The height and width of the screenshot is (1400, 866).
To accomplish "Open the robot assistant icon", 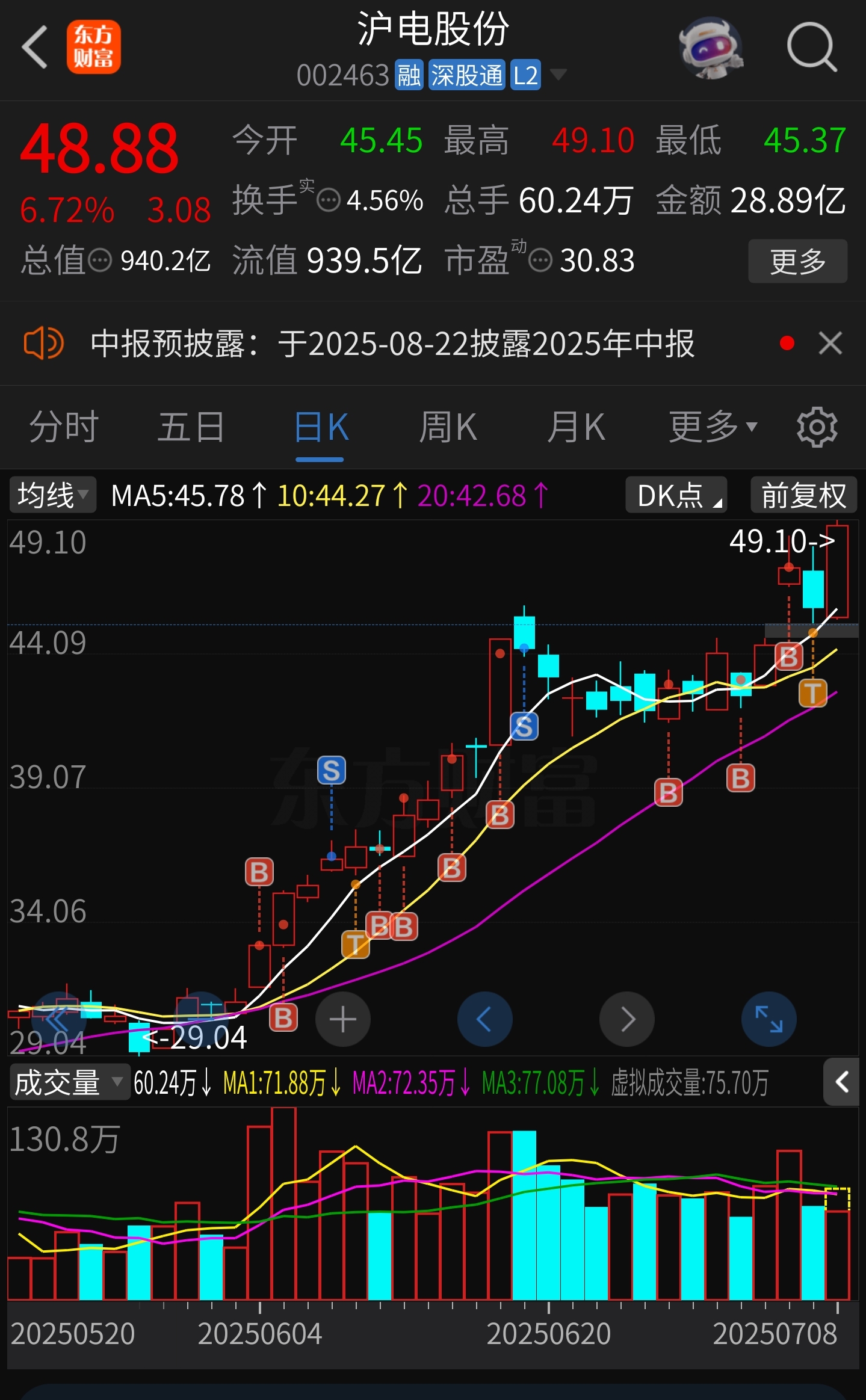I will pyautogui.click(x=710, y=48).
